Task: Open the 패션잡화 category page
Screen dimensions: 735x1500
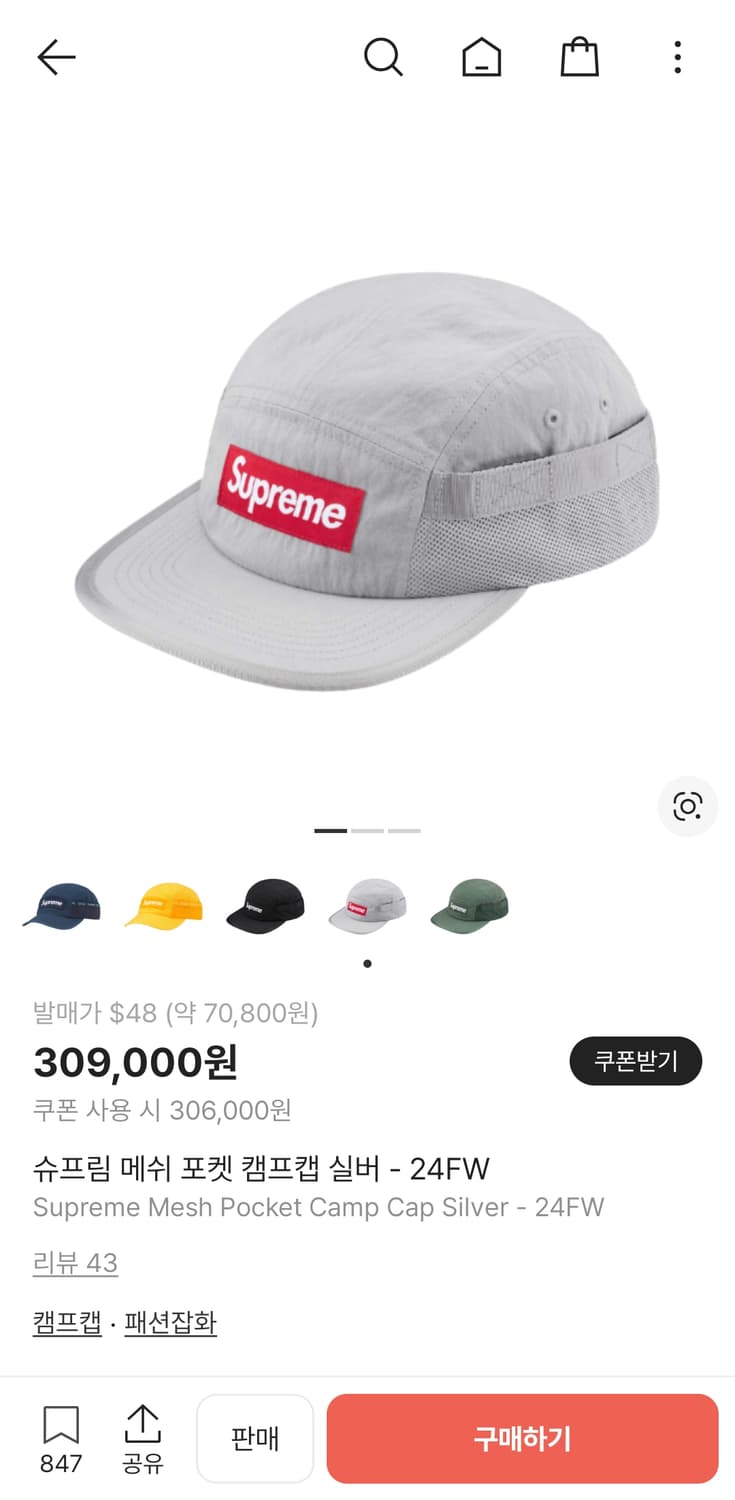Action: 169,1321
